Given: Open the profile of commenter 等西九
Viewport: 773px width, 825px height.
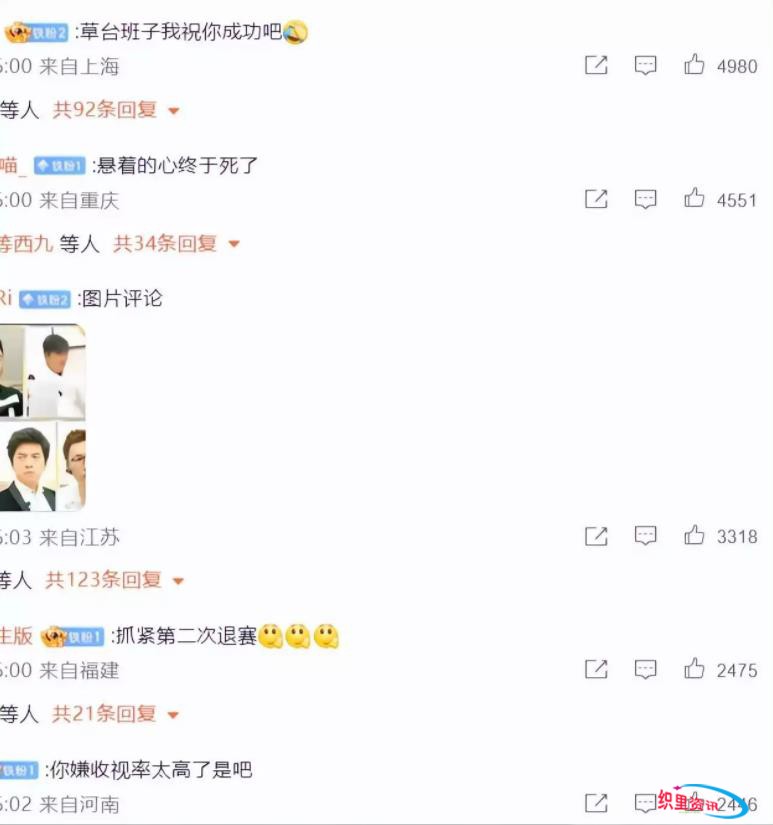Looking at the screenshot, I should 26,243.
